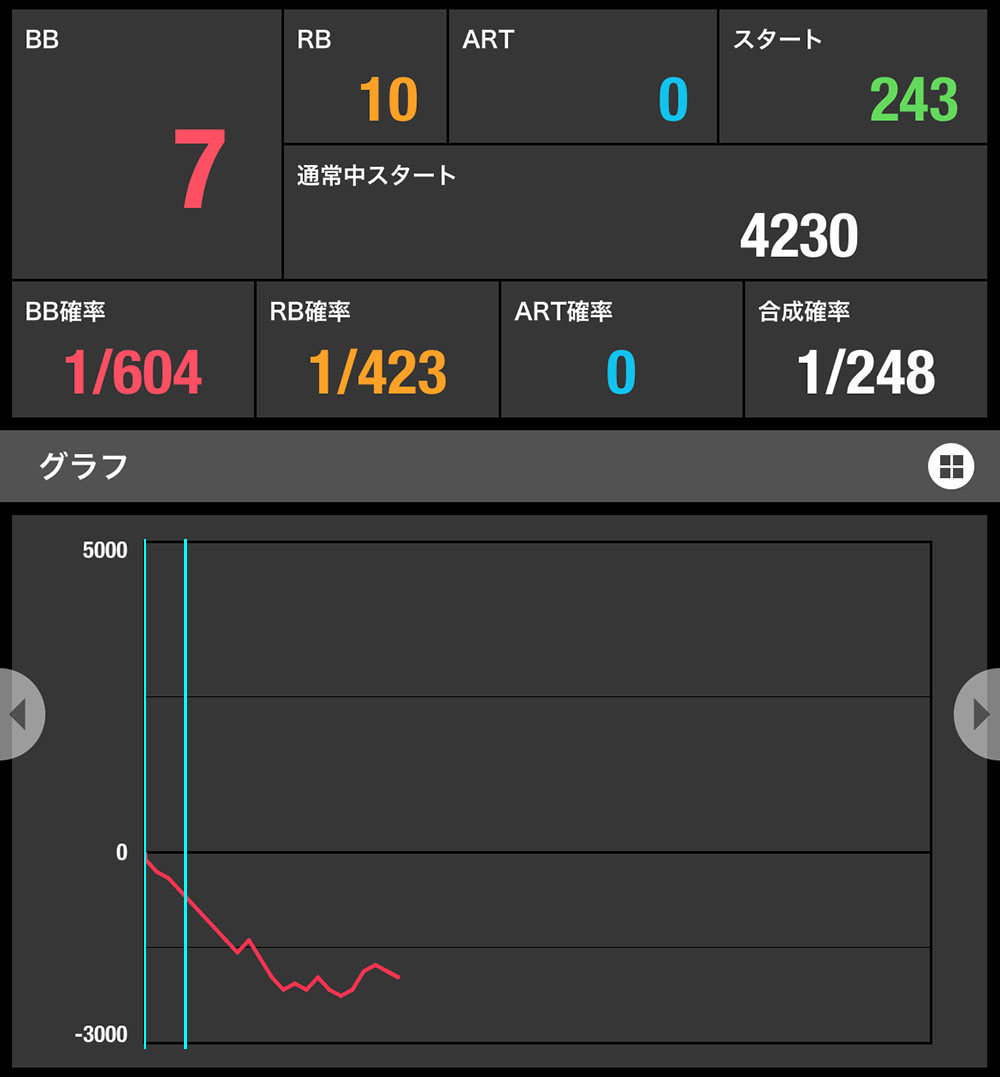Viewport: 1000px width, 1077px height.
Task: Go to the next graph with right arrow
Action: 980,714
